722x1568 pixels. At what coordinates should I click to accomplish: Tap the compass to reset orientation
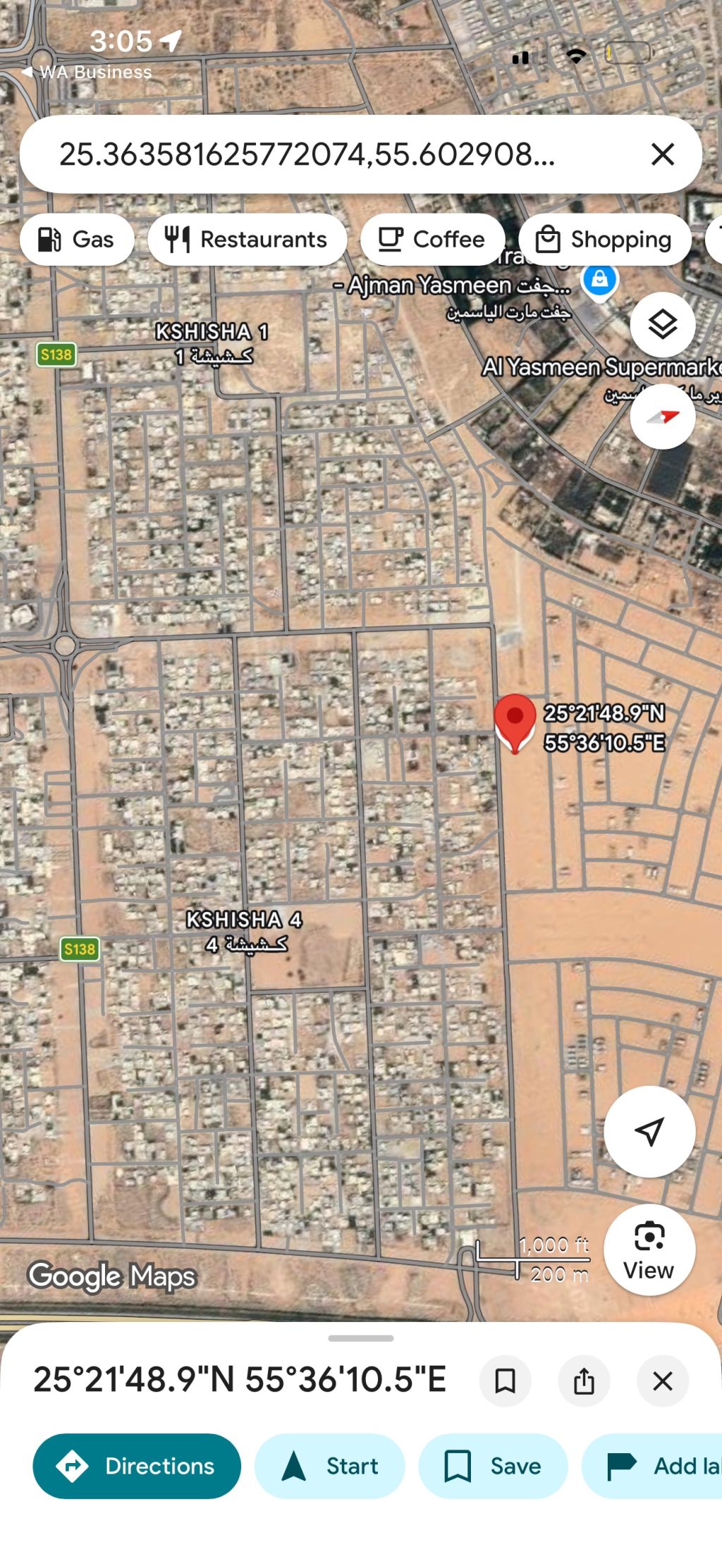coord(662,416)
